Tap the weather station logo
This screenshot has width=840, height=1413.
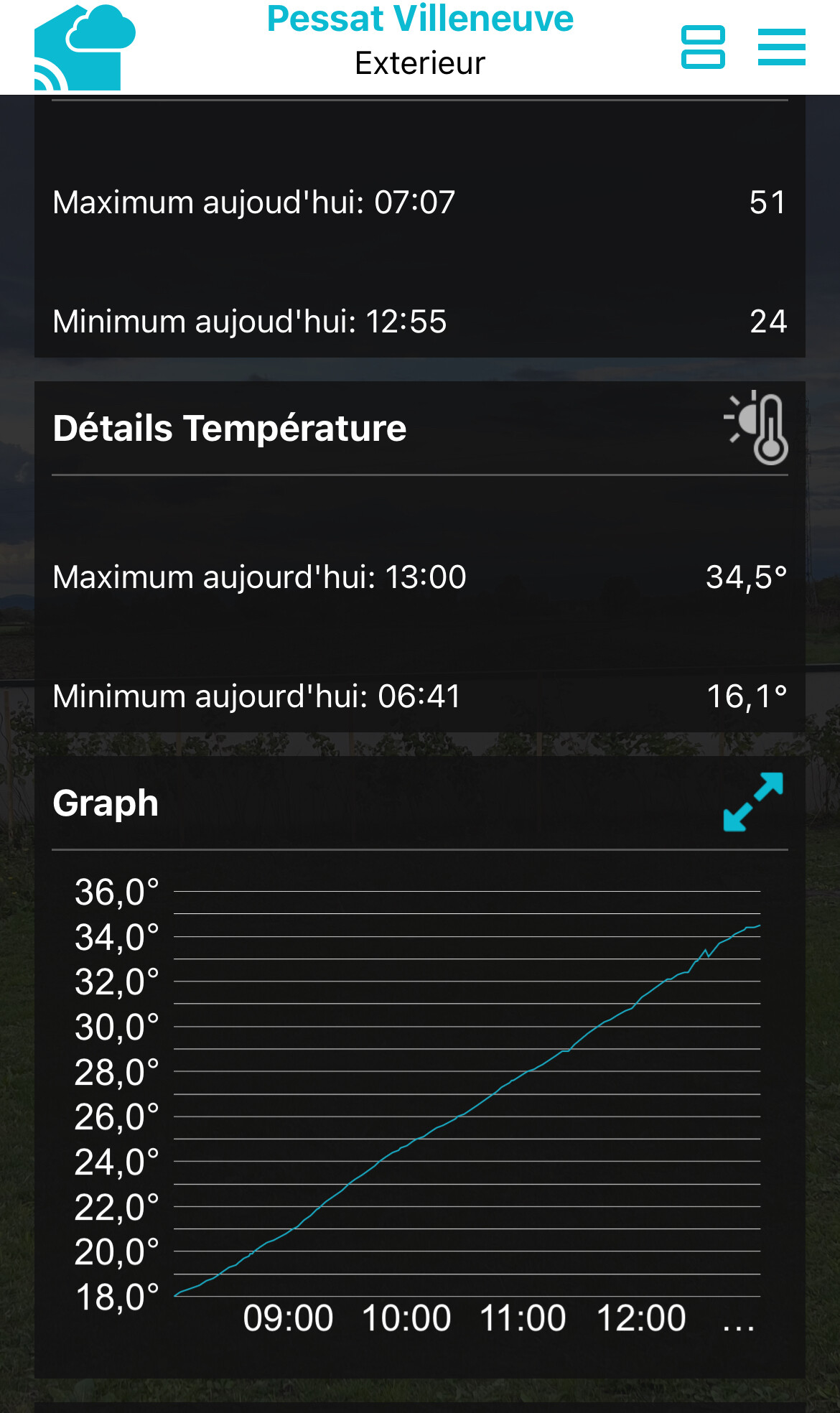click(84, 47)
